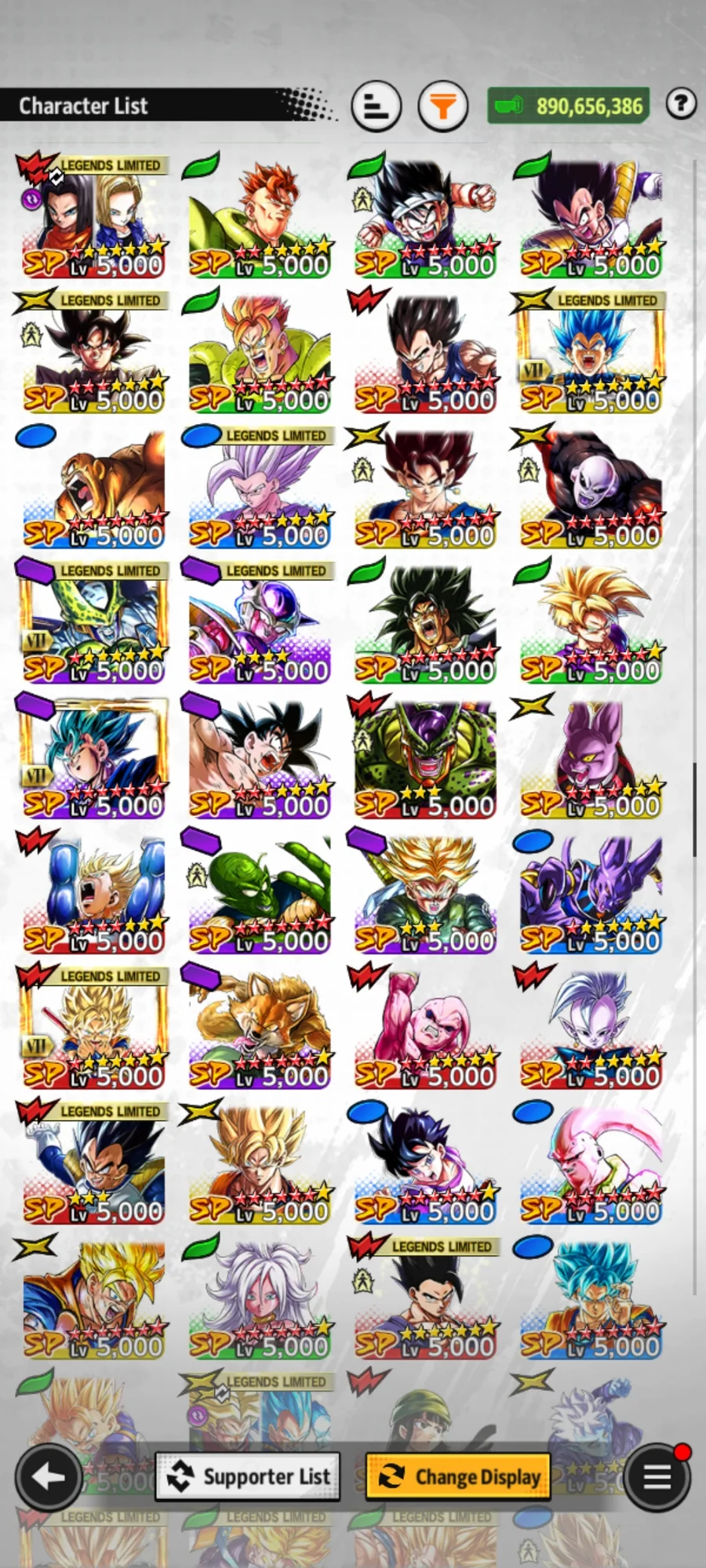Open the sort options icon
Image resolution: width=706 pixels, height=1568 pixels.
click(377, 106)
